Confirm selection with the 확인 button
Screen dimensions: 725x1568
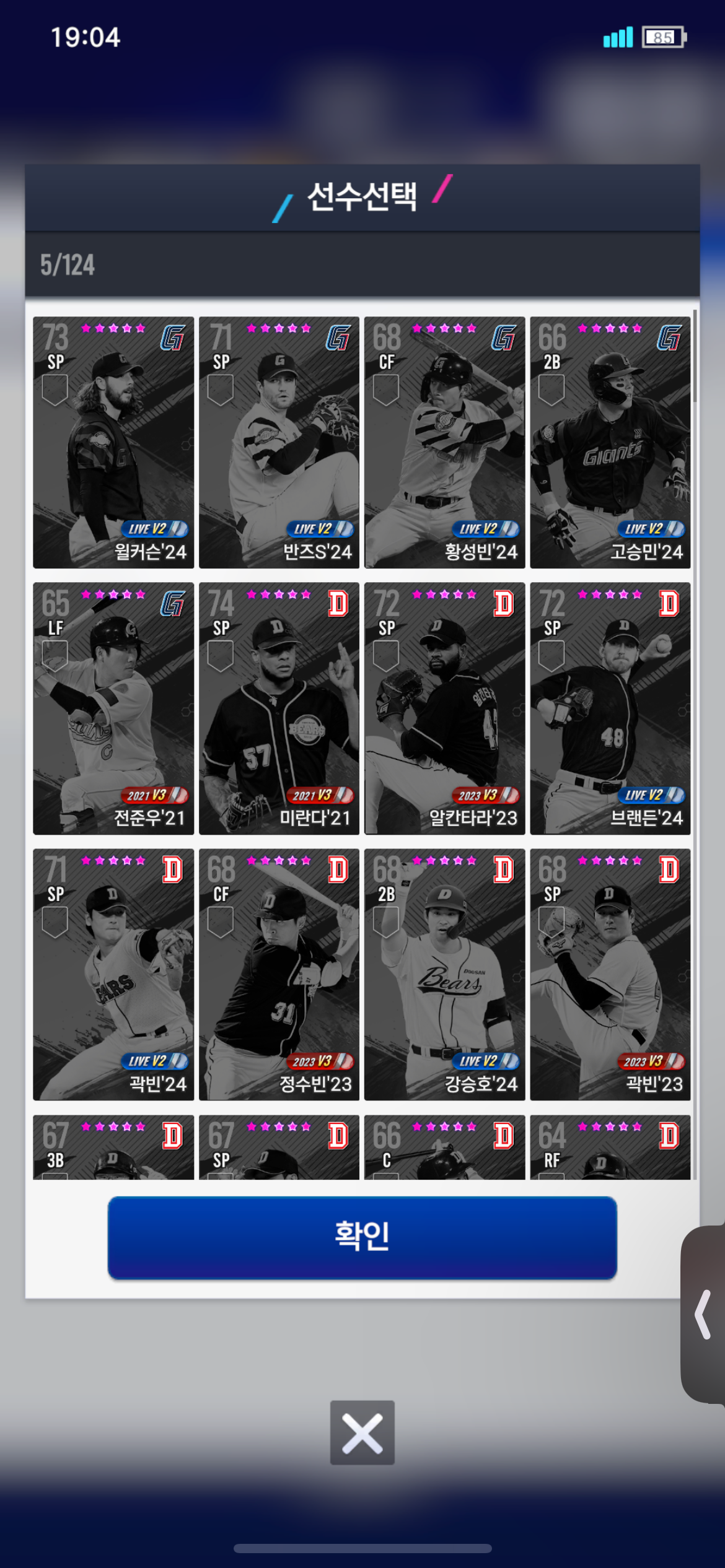point(362,1237)
